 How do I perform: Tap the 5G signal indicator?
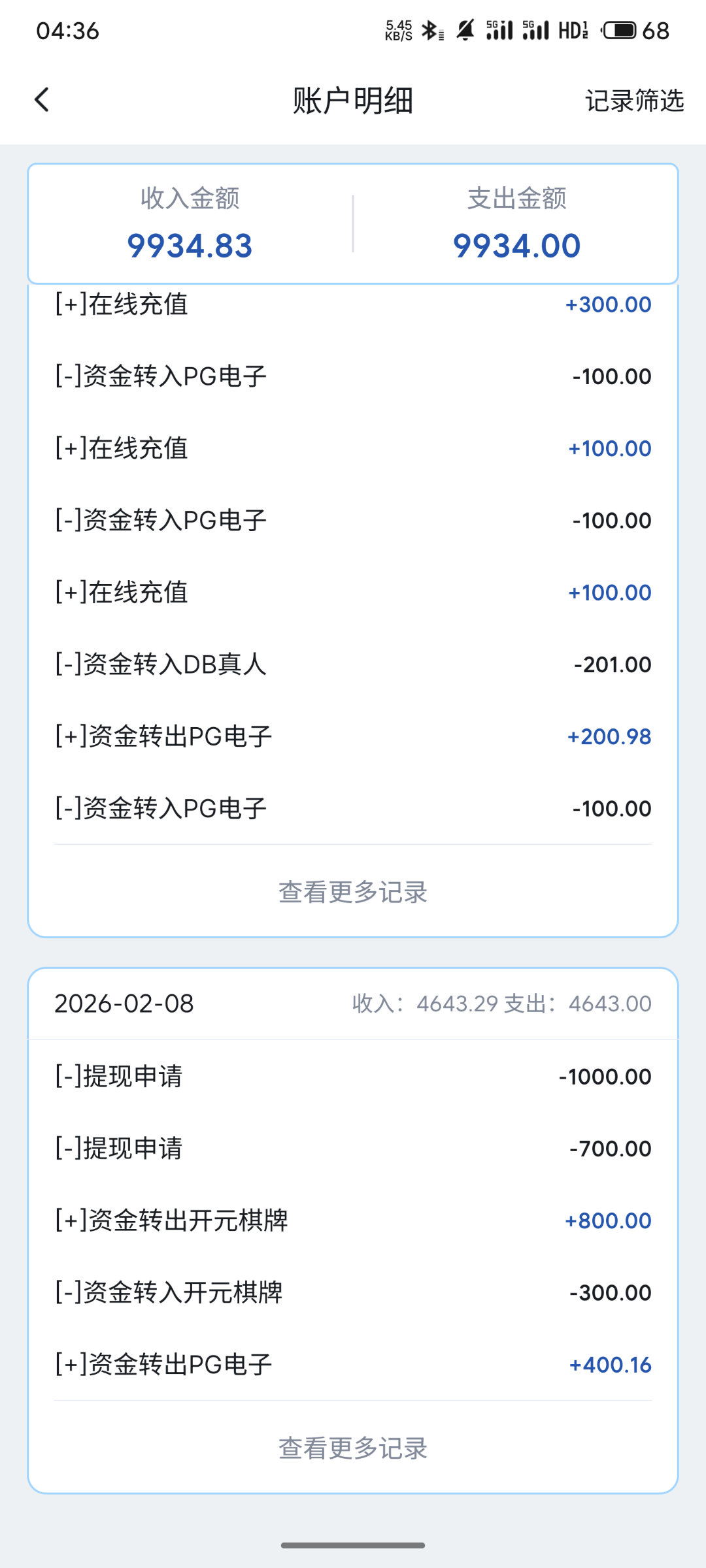499,30
